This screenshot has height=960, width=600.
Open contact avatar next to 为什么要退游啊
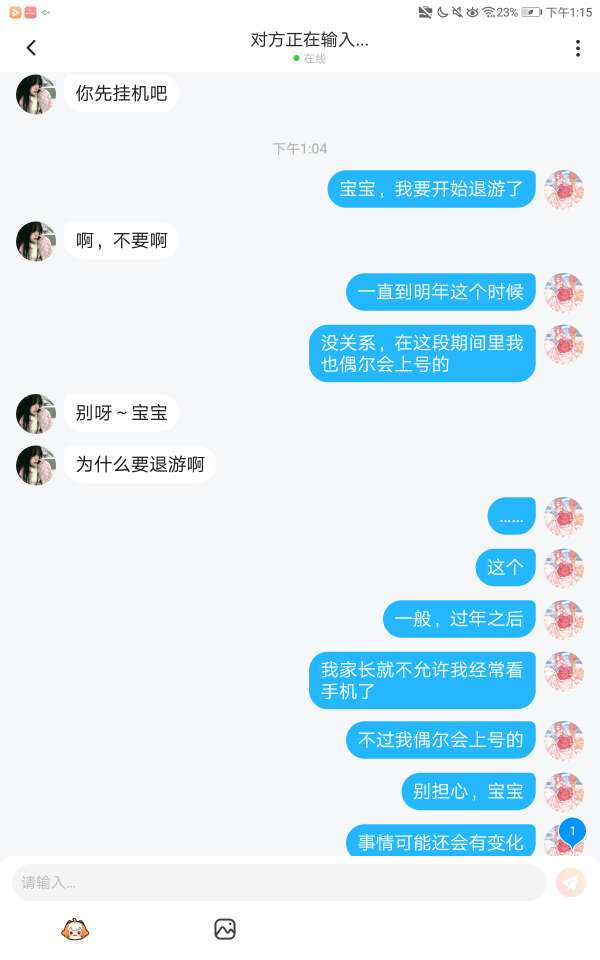(x=35, y=465)
